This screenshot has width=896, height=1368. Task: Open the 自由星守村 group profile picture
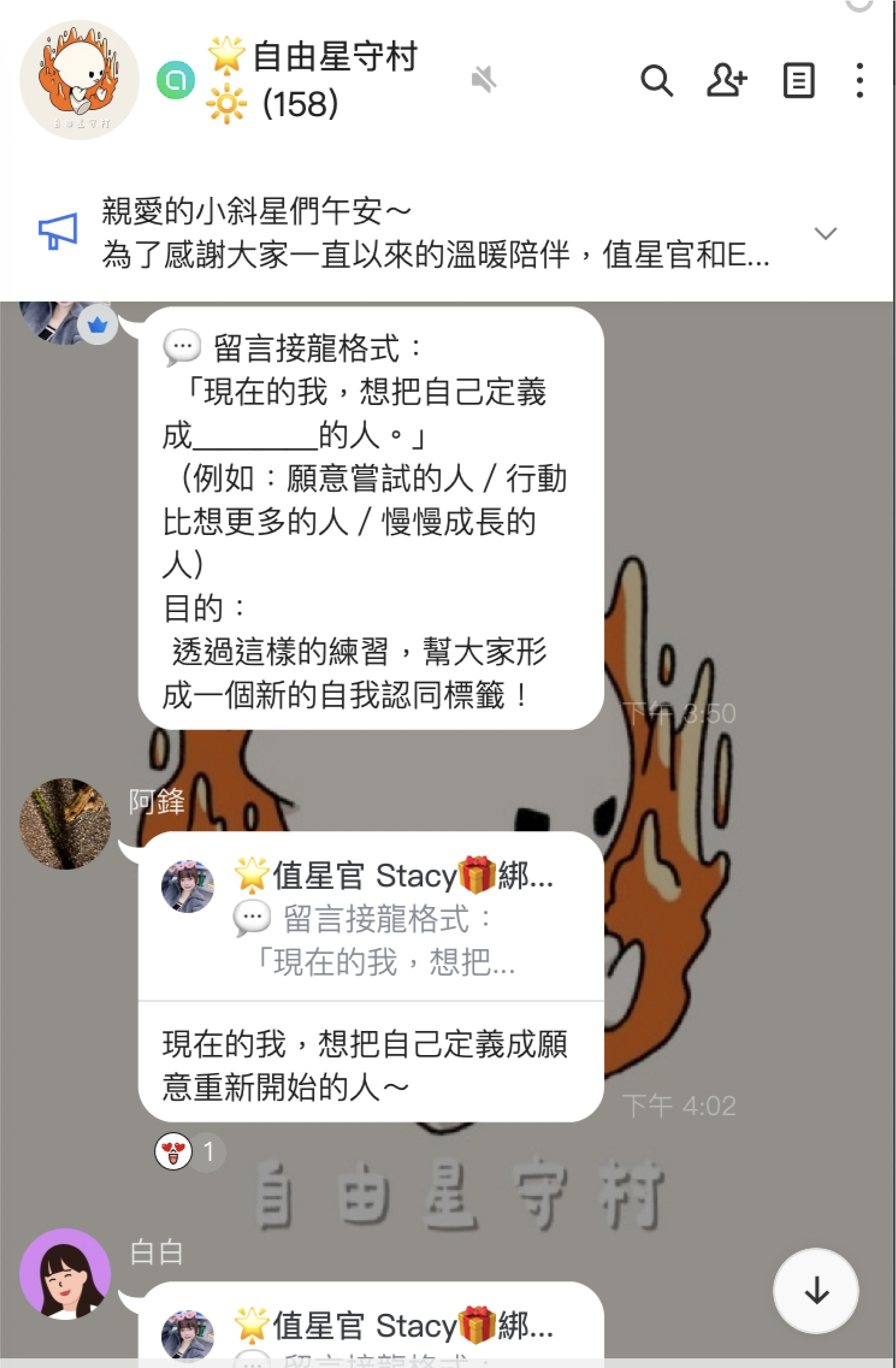coord(79,81)
